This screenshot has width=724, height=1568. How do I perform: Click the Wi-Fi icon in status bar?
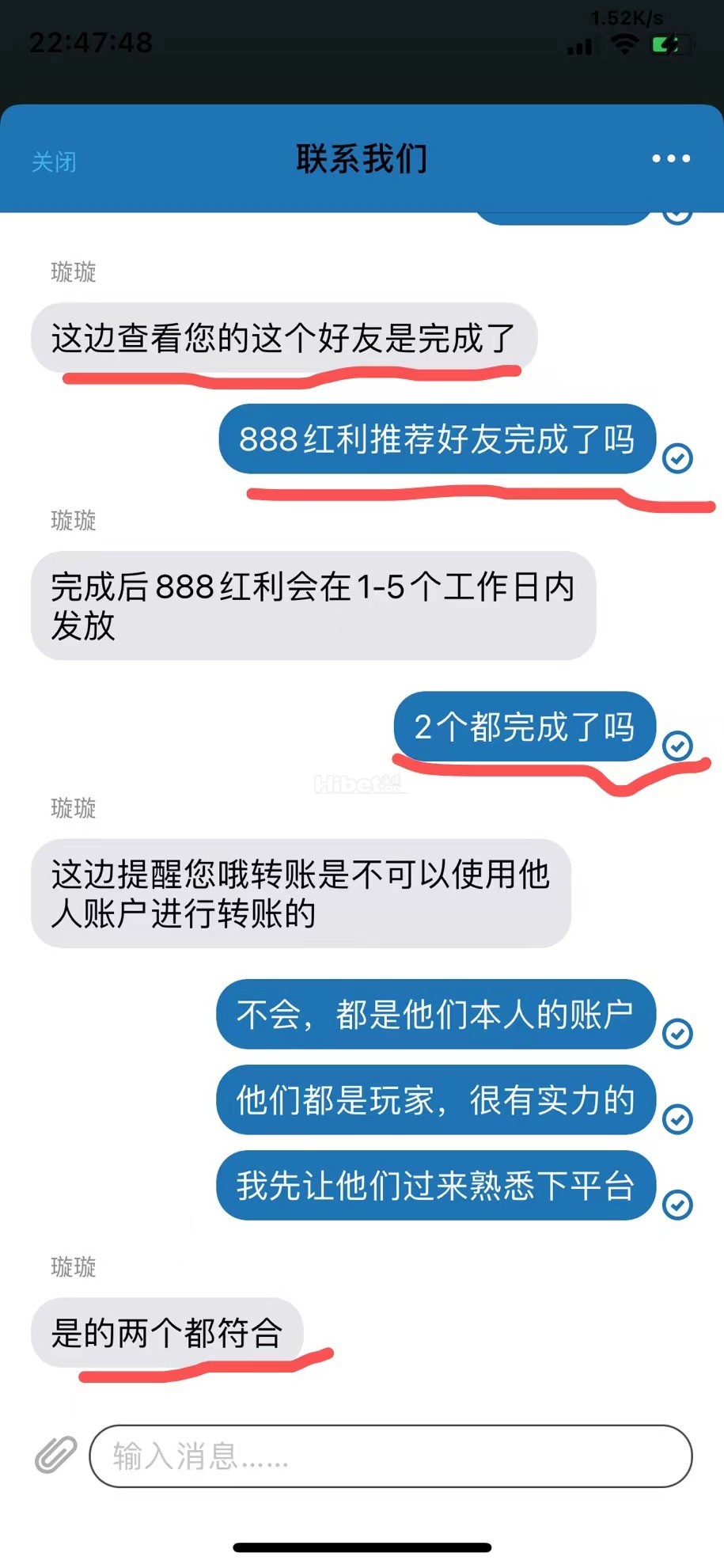(x=624, y=45)
